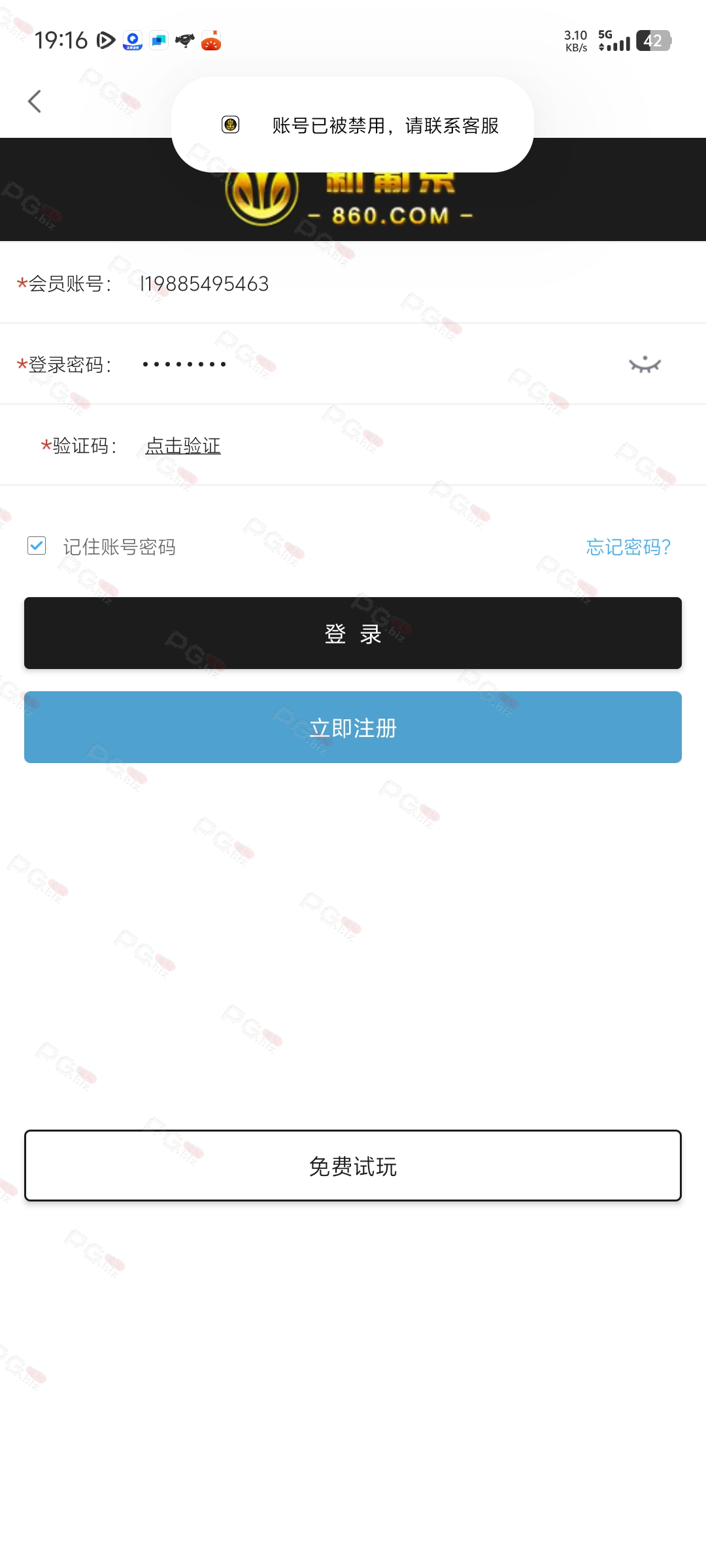
Task: Edit the 会员账号 account field
Action: (418, 284)
